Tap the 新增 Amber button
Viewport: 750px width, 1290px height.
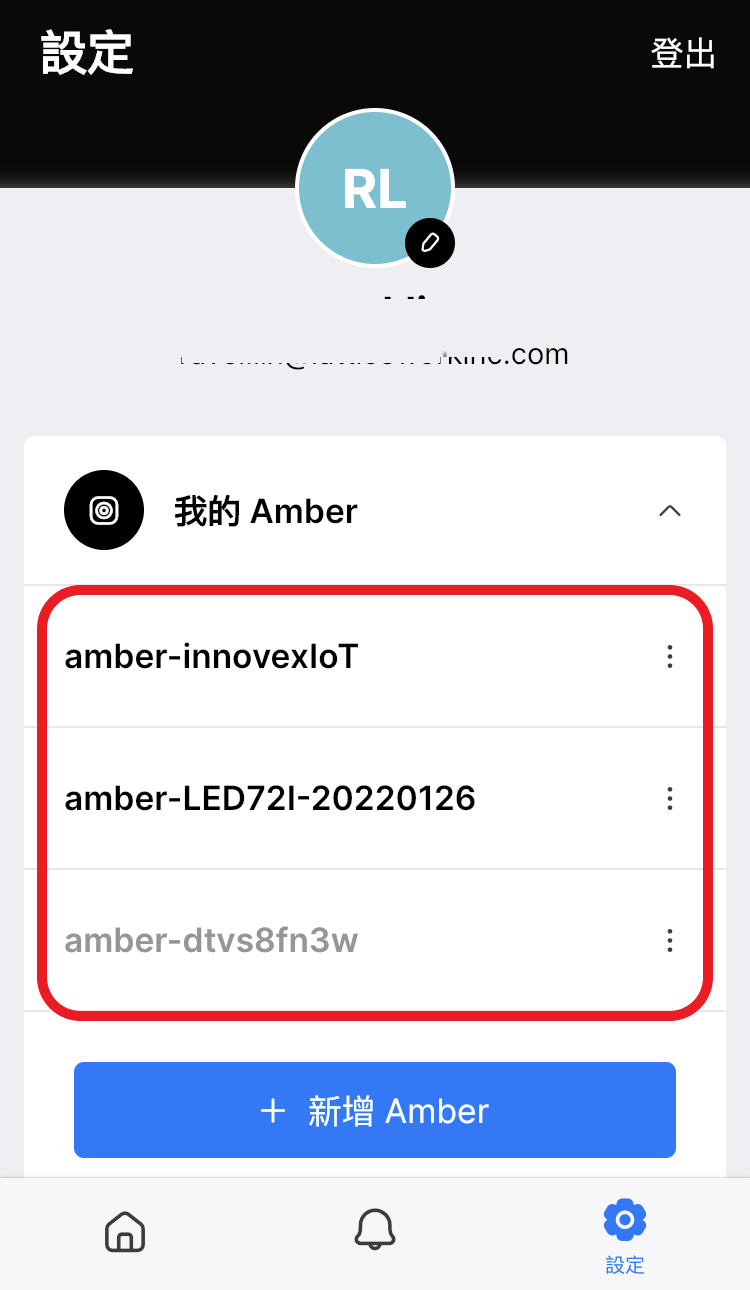(x=375, y=1110)
